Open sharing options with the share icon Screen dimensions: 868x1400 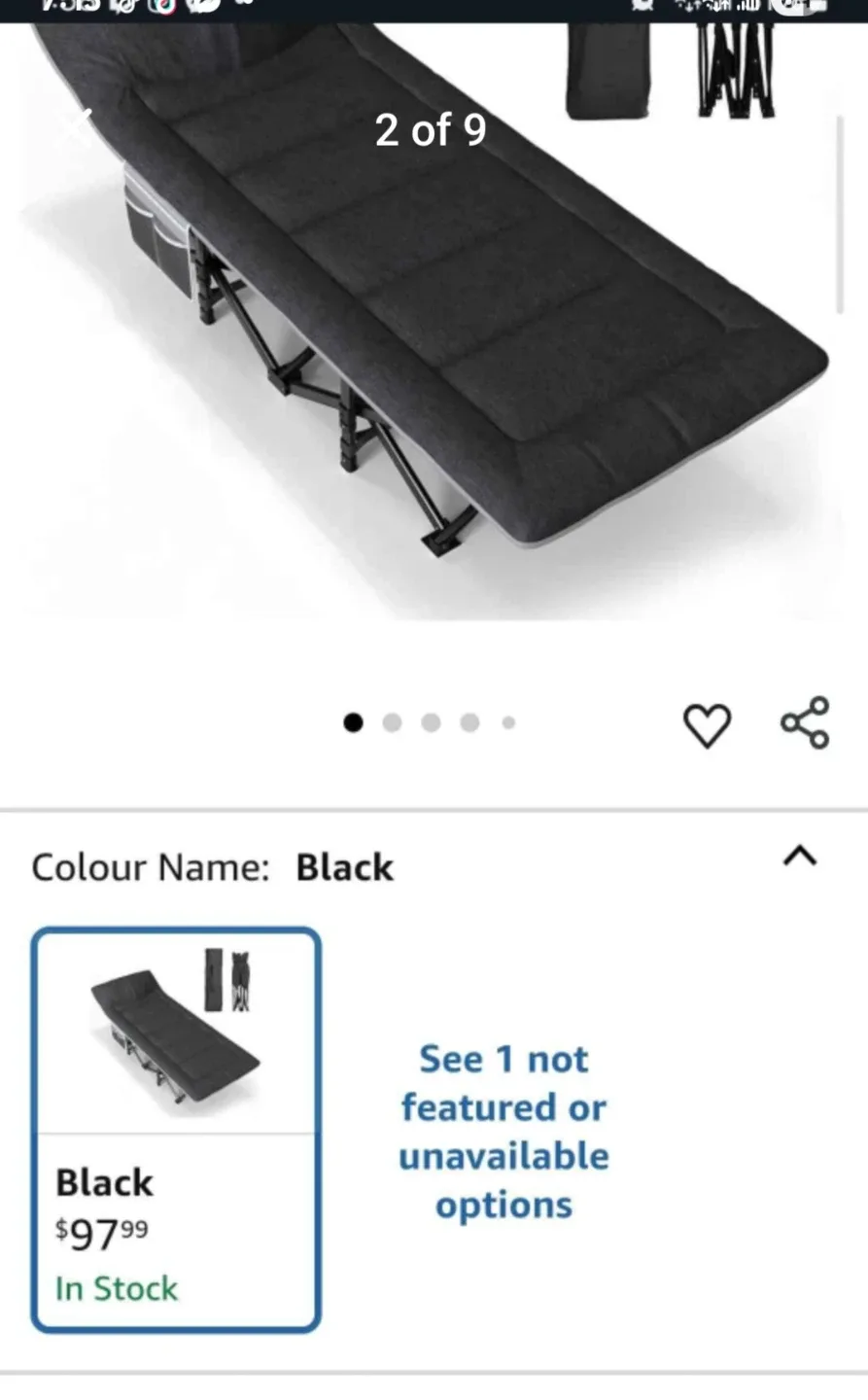click(x=802, y=722)
